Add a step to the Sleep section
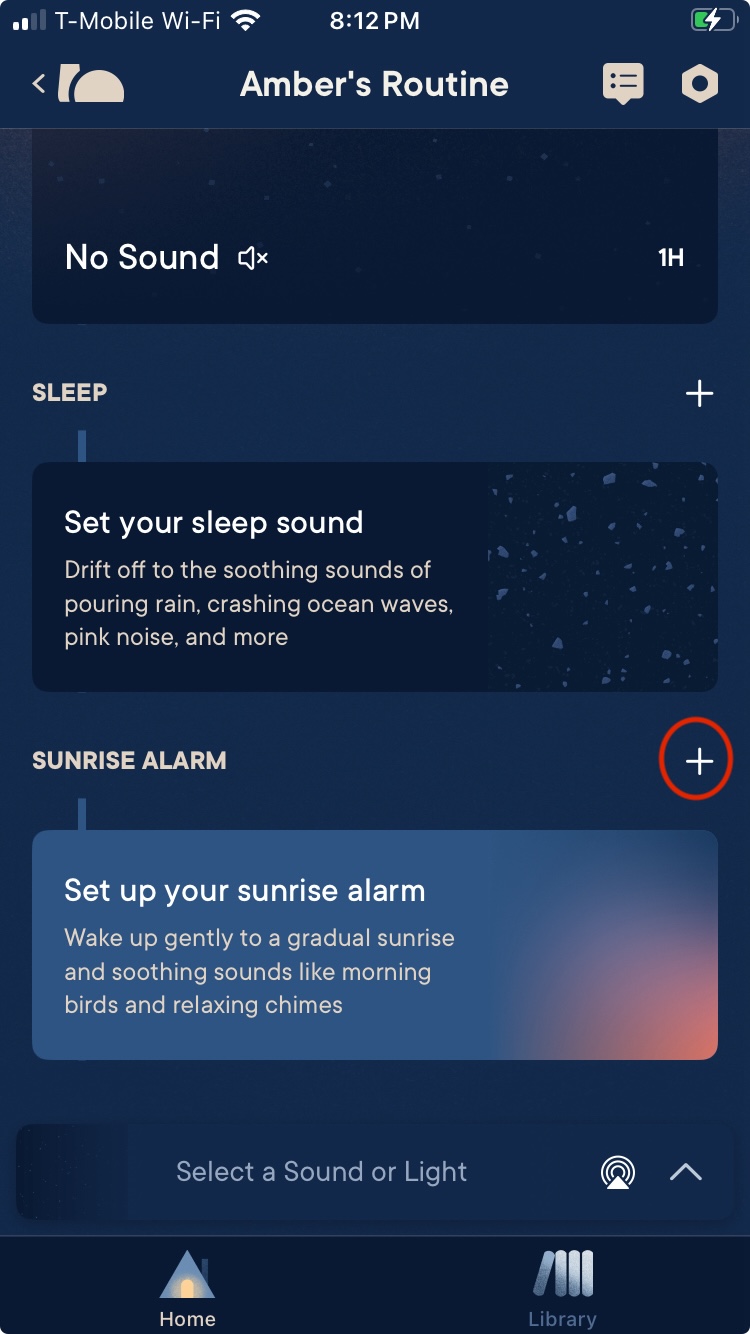Image resolution: width=750 pixels, height=1334 pixels. tap(699, 393)
